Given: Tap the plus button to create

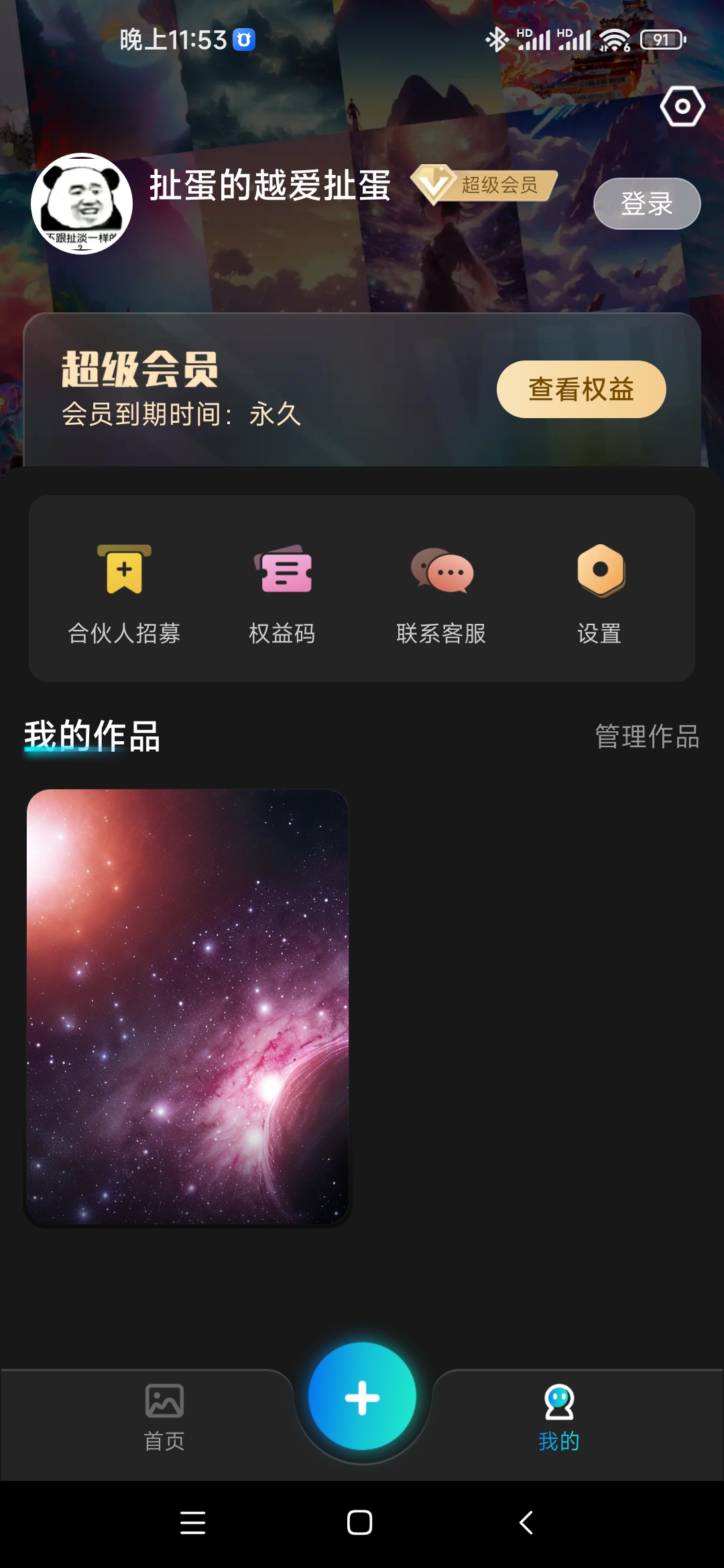Looking at the screenshot, I should (362, 1398).
